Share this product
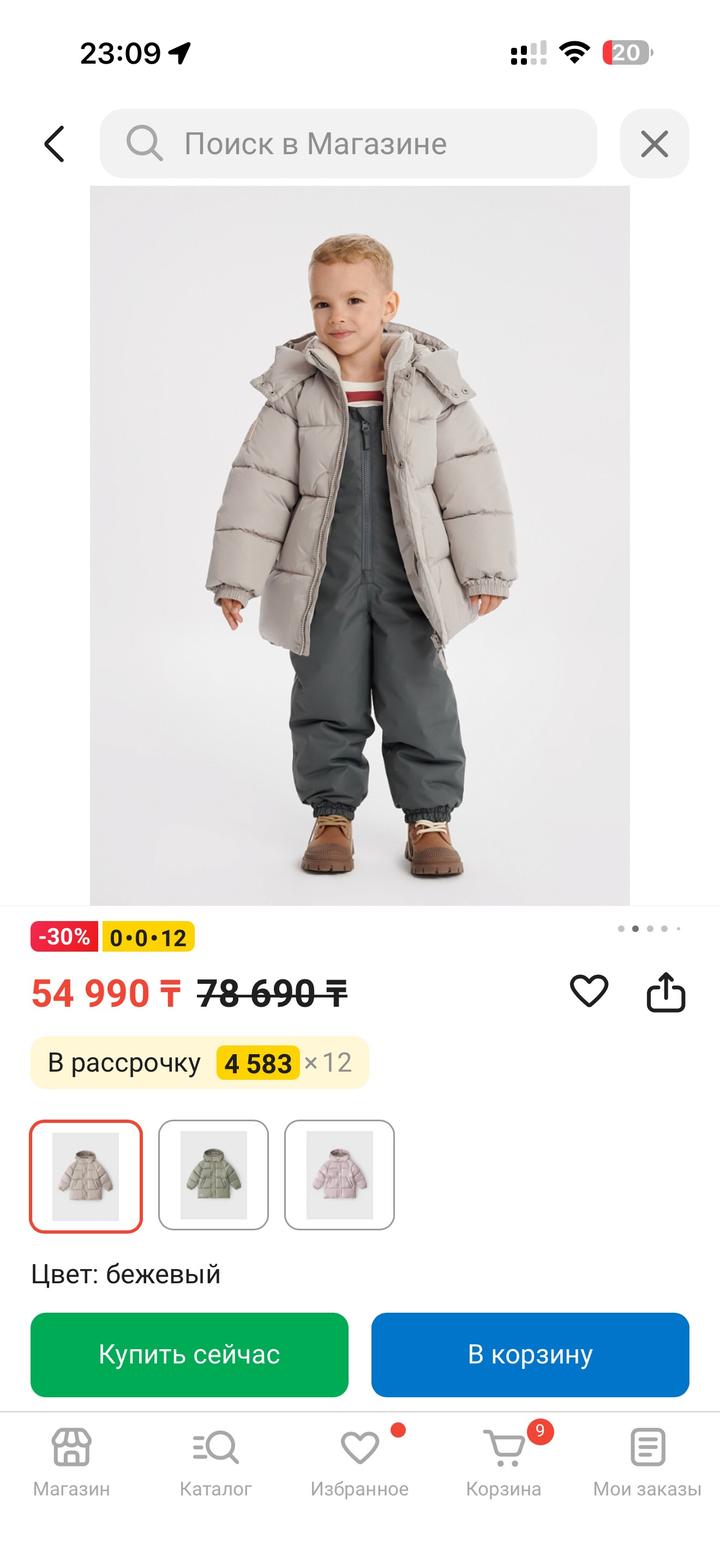The height and width of the screenshot is (1564, 720). point(665,992)
